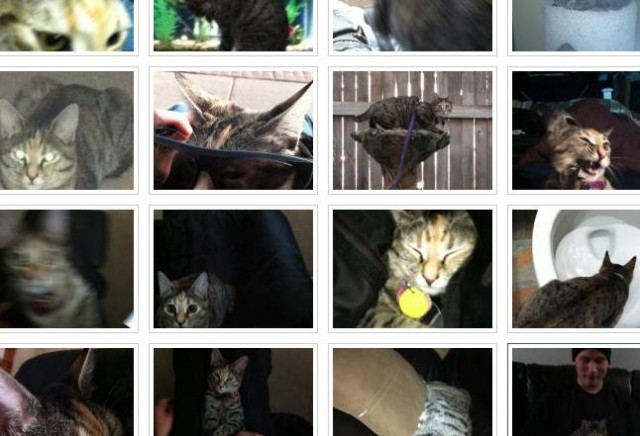The image size is (640, 436).
Task: View the wrist with a bracelet photo
Action: 412,392
